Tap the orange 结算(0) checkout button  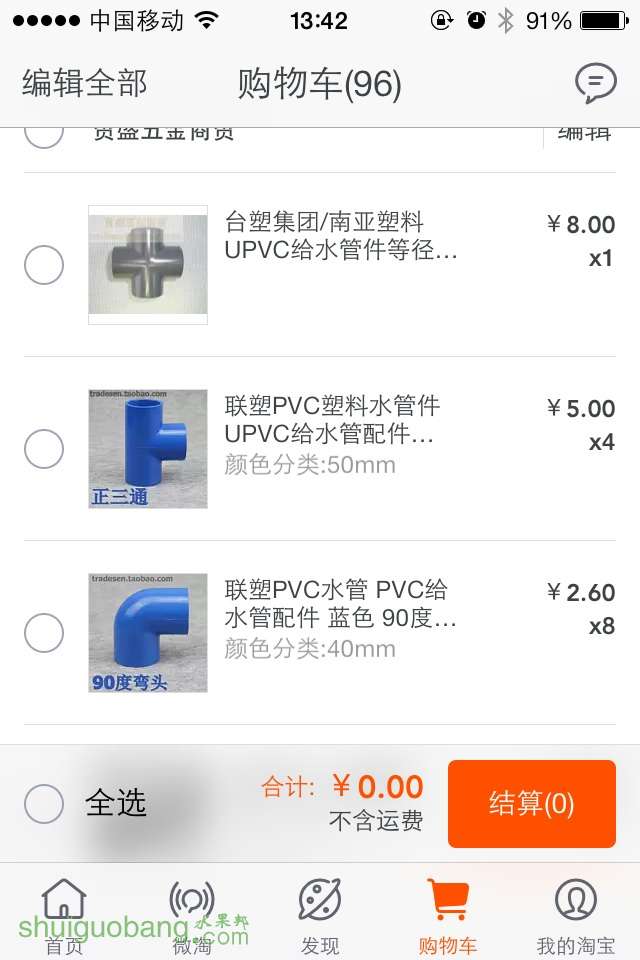[531, 804]
